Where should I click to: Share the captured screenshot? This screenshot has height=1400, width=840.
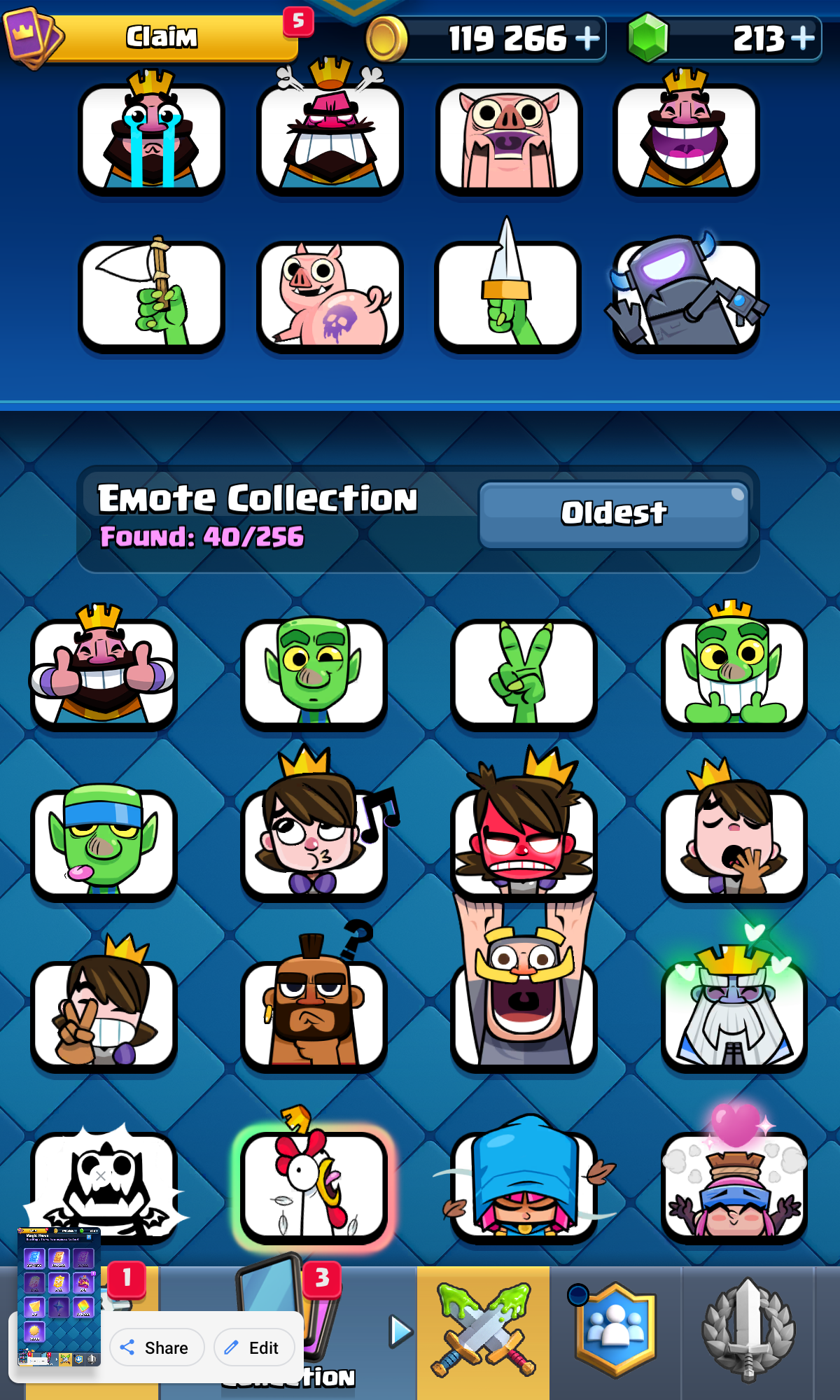(x=157, y=1347)
